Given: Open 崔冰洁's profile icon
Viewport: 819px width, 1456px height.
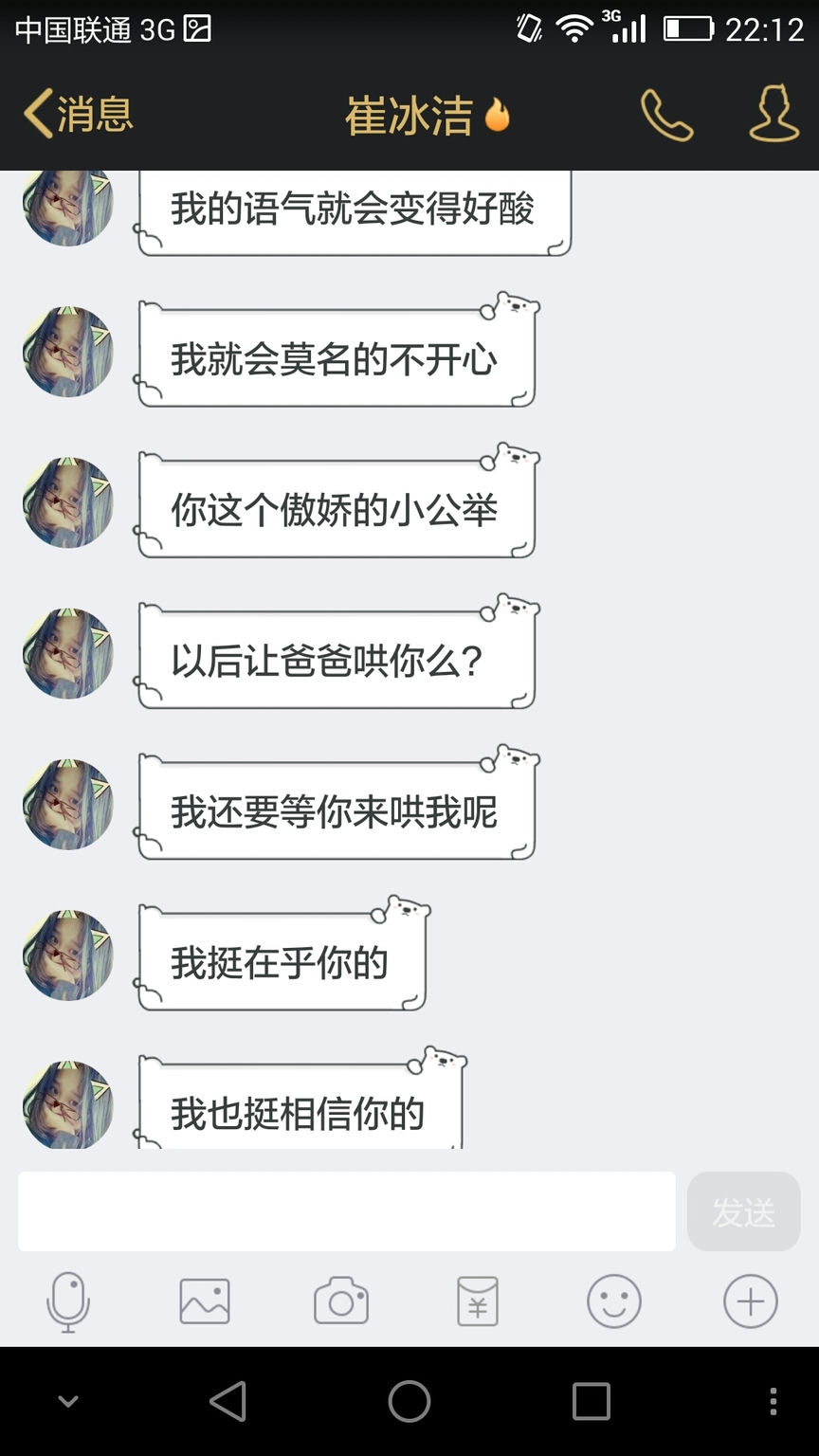Looking at the screenshot, I should [773, 115].
